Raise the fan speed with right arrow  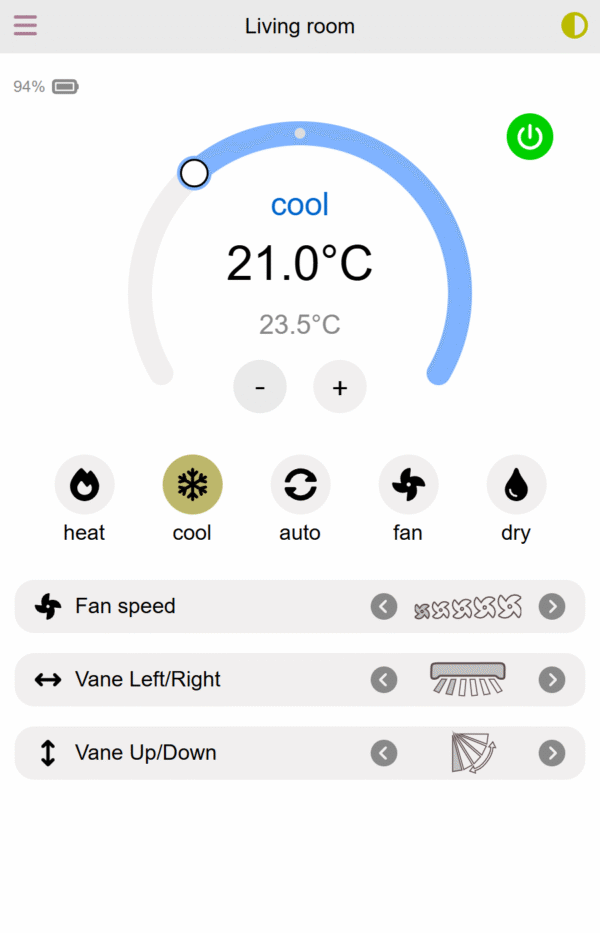[552, 606]
